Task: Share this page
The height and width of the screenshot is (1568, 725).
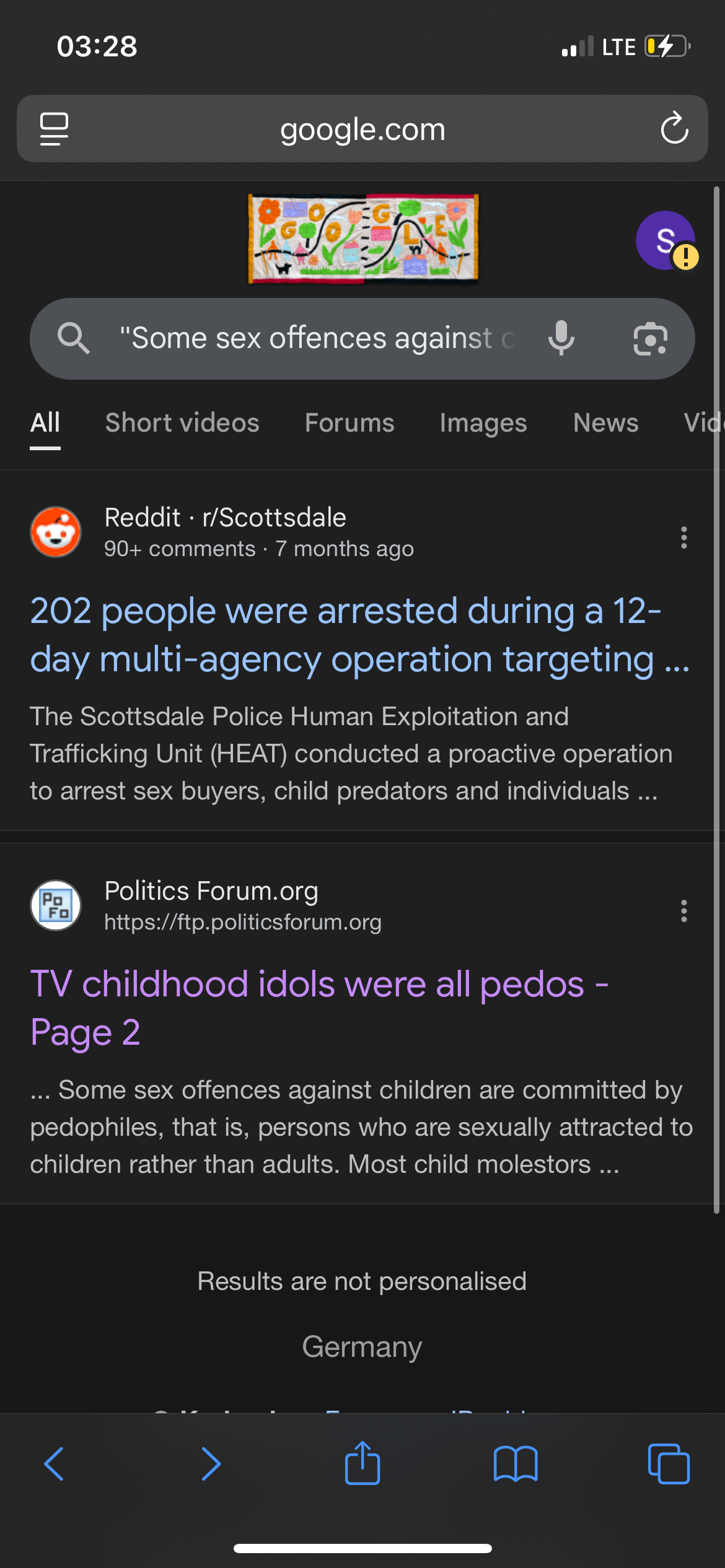Action: pos(362,1464)
